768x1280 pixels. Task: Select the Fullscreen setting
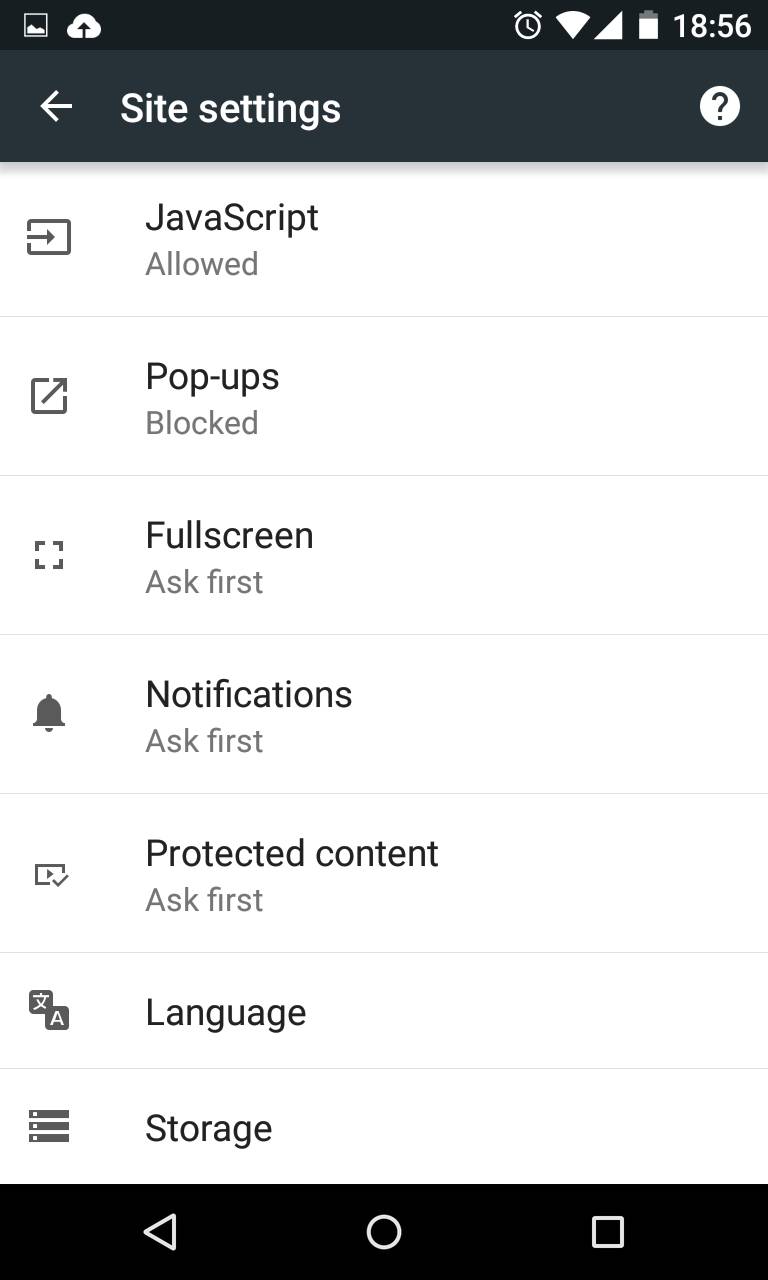[384, 556]
